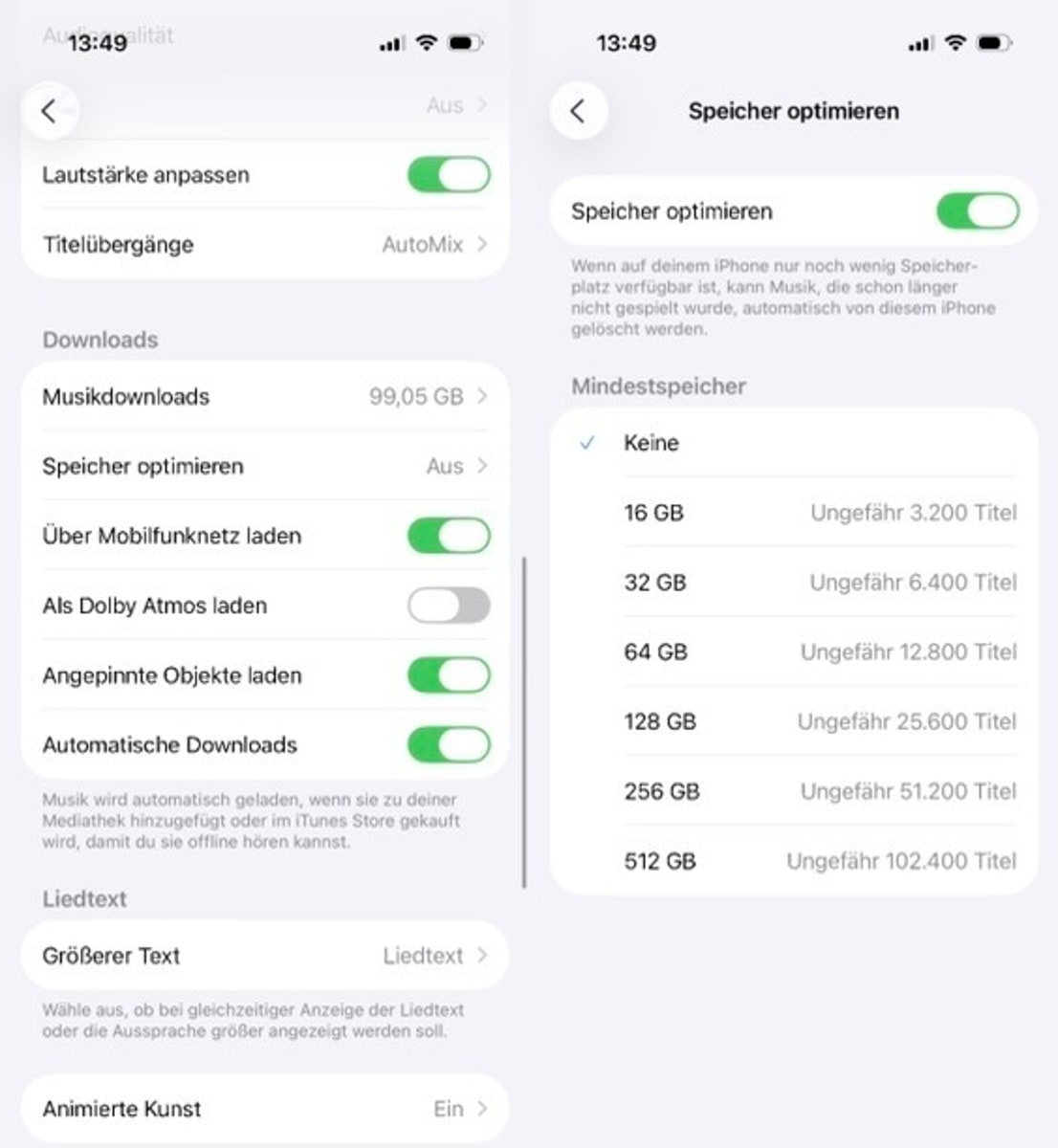
Task: Select the 32 GB option
Action: (794, 583)
